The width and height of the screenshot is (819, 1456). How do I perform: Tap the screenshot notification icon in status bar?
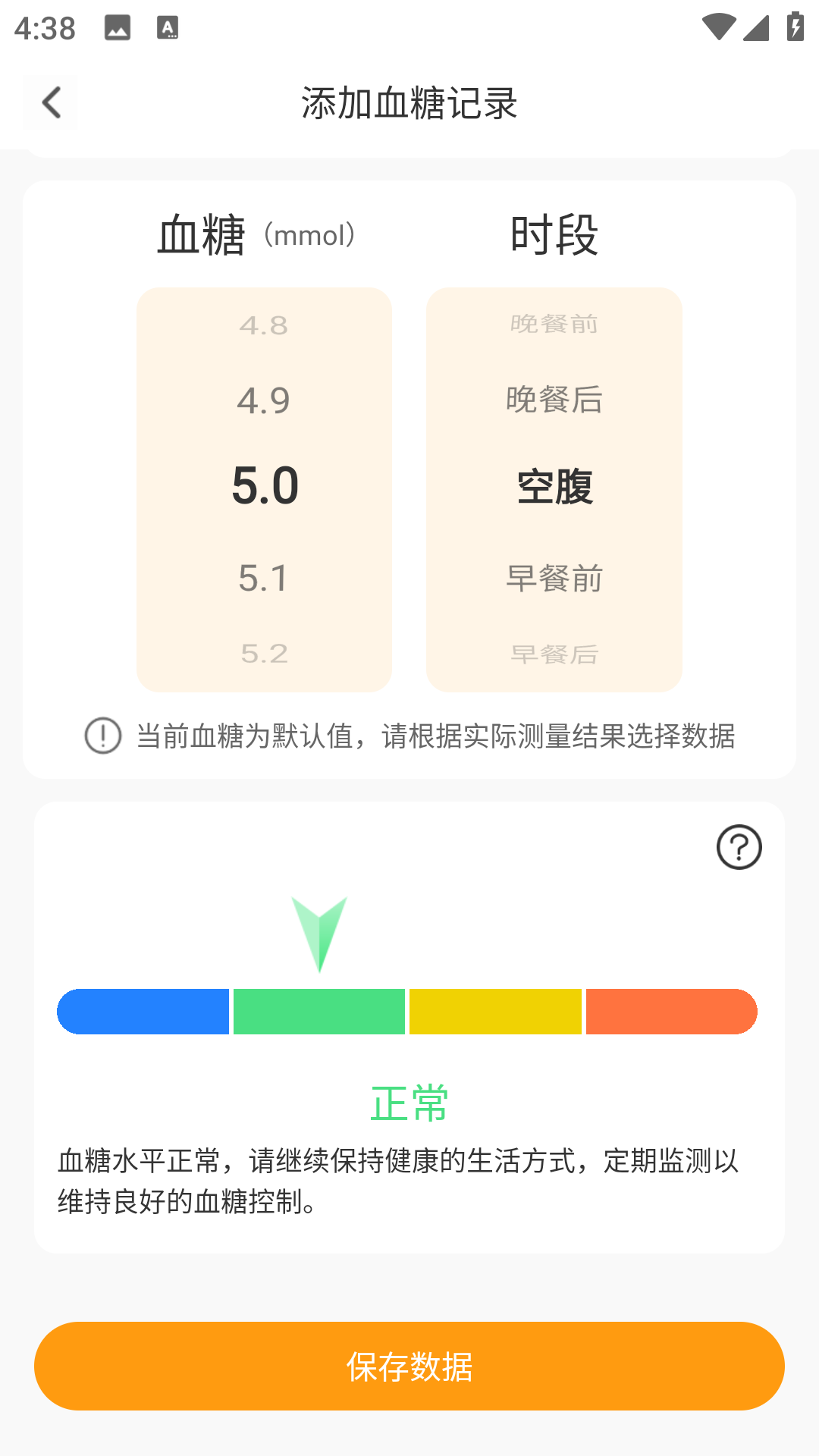[118, 29]
